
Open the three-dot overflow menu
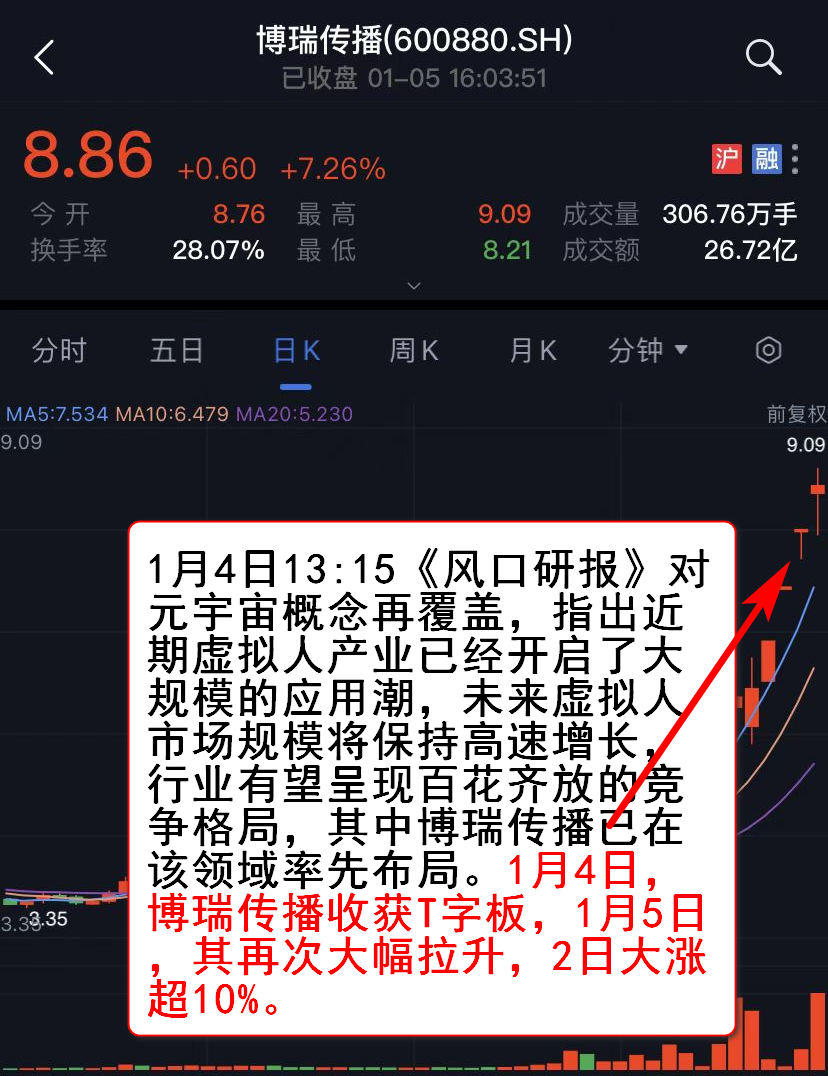796,159
